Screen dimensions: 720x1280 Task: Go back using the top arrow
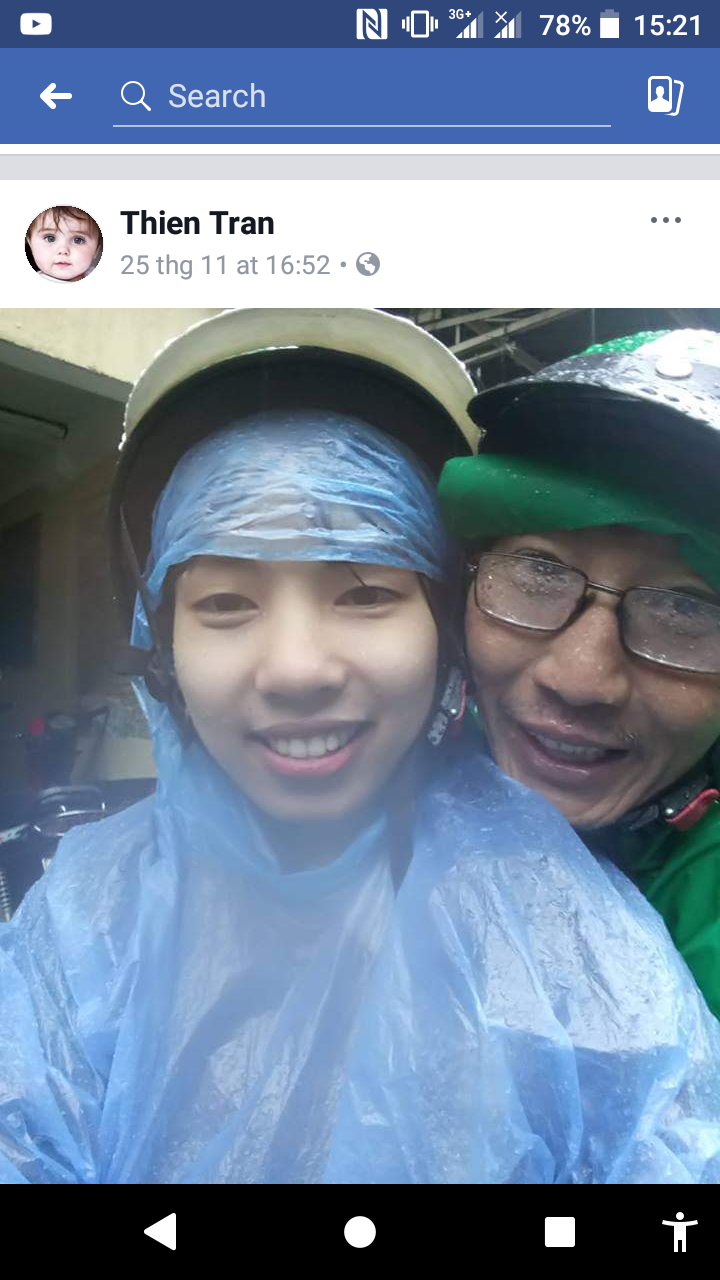coord(56,96)
